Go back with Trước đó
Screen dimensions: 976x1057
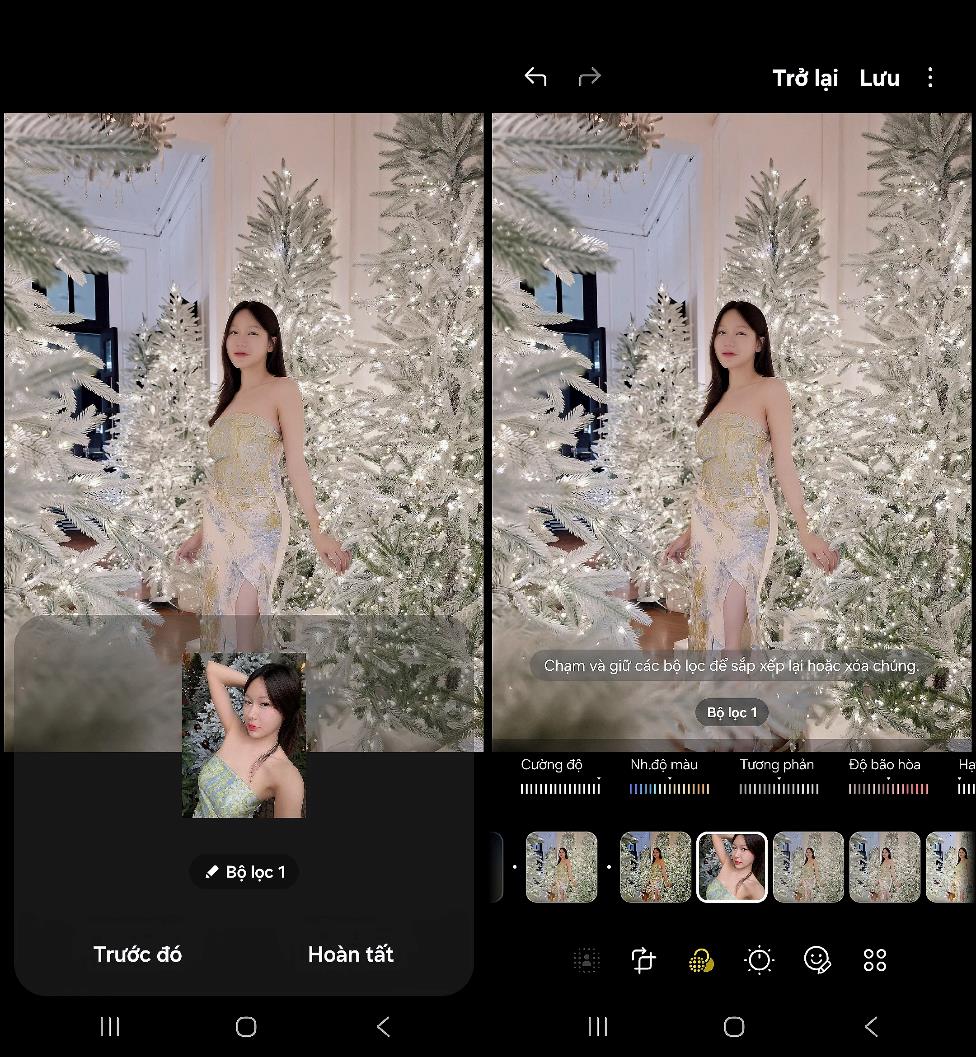137,954
